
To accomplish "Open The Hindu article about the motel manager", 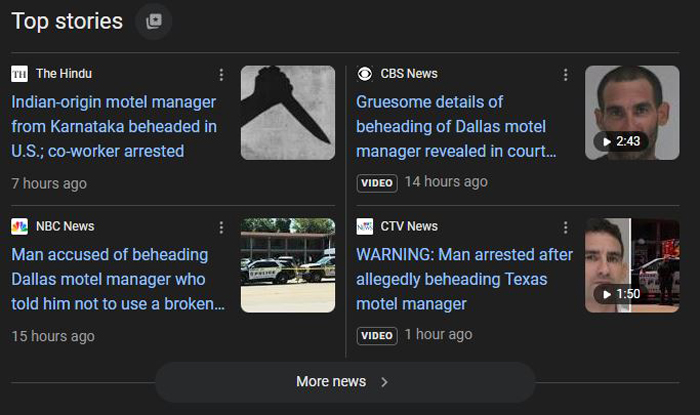I will coord(114,127).
